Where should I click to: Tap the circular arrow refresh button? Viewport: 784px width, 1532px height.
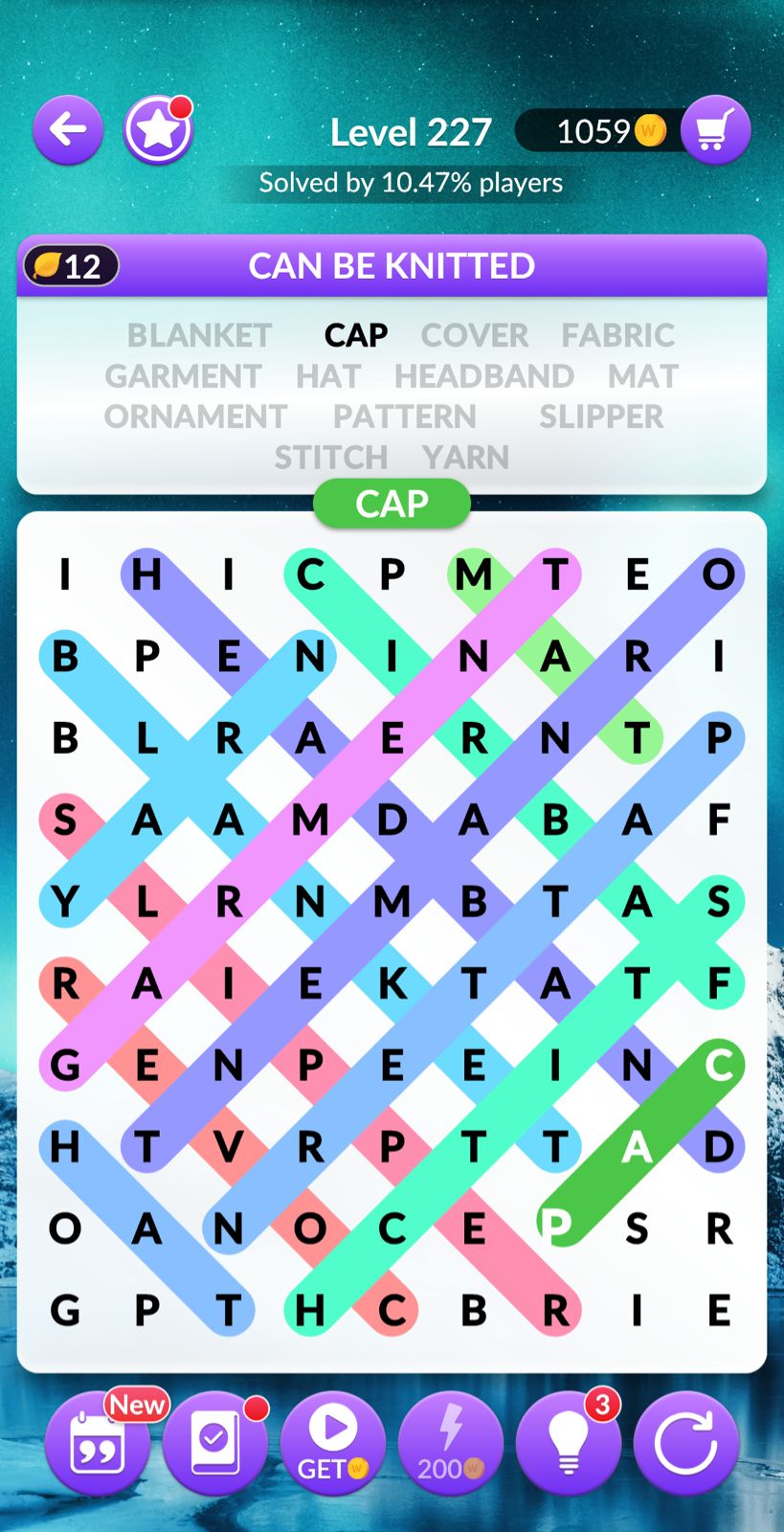[x=685, y=1444]
